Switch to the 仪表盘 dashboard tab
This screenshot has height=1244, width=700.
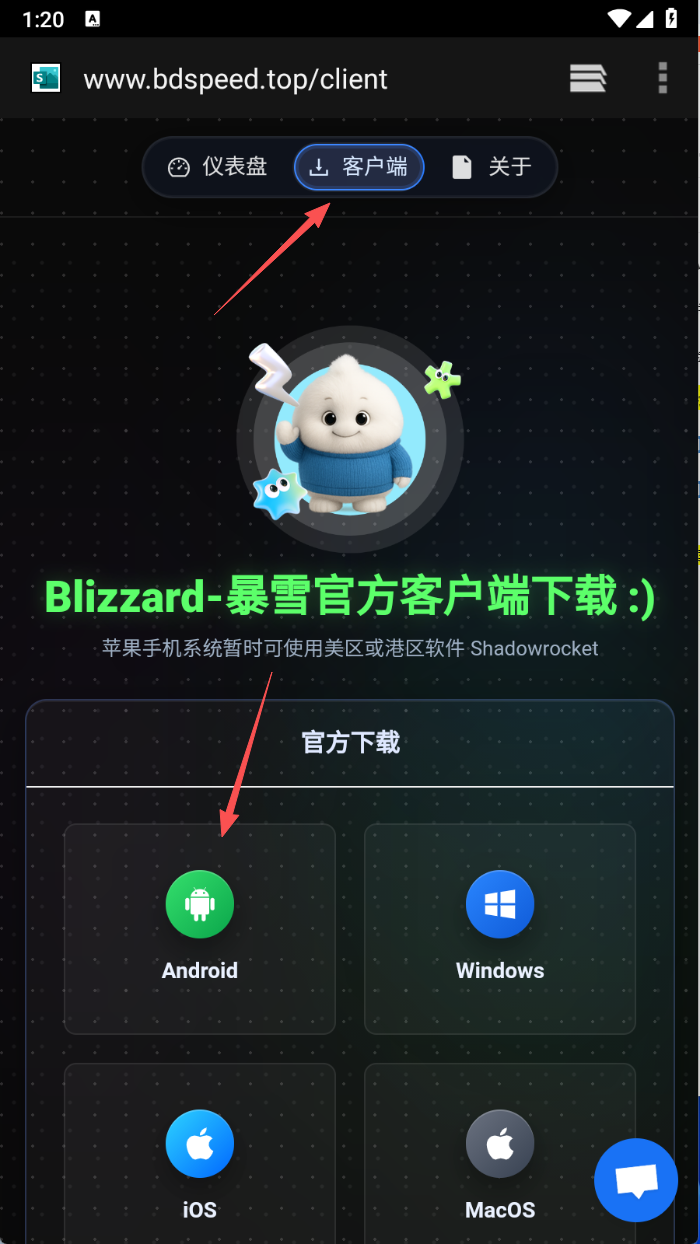coord(218,167)
